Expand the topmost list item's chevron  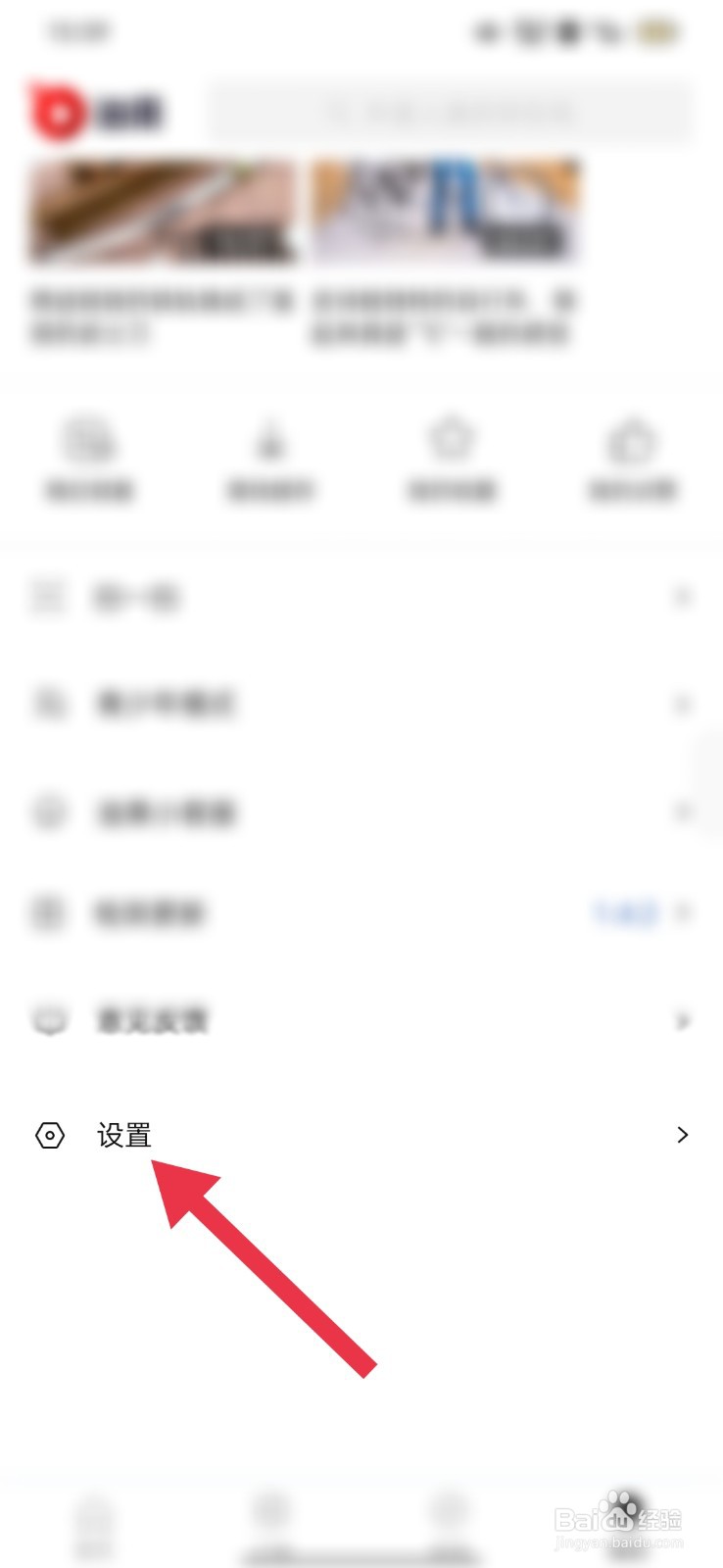683,597
